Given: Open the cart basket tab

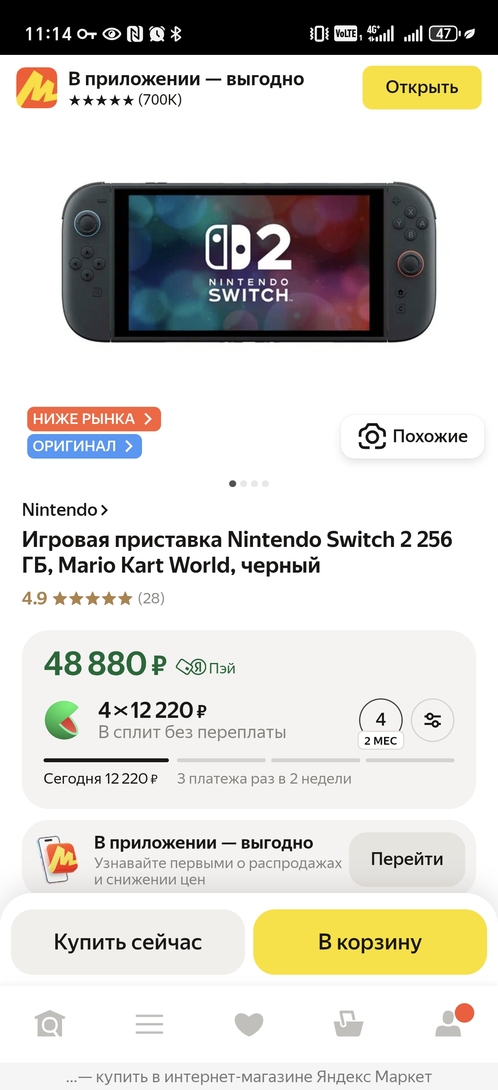Looking at the screenshot, I should [x=348, y=1023].
